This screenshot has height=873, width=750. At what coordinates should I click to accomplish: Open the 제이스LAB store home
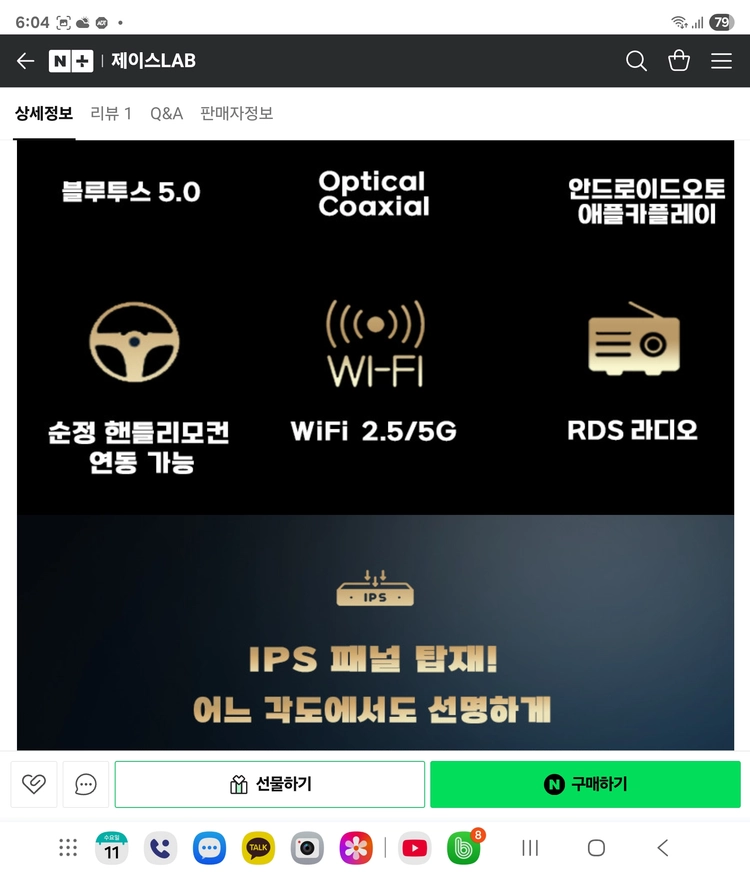click(x=153, y=61)
